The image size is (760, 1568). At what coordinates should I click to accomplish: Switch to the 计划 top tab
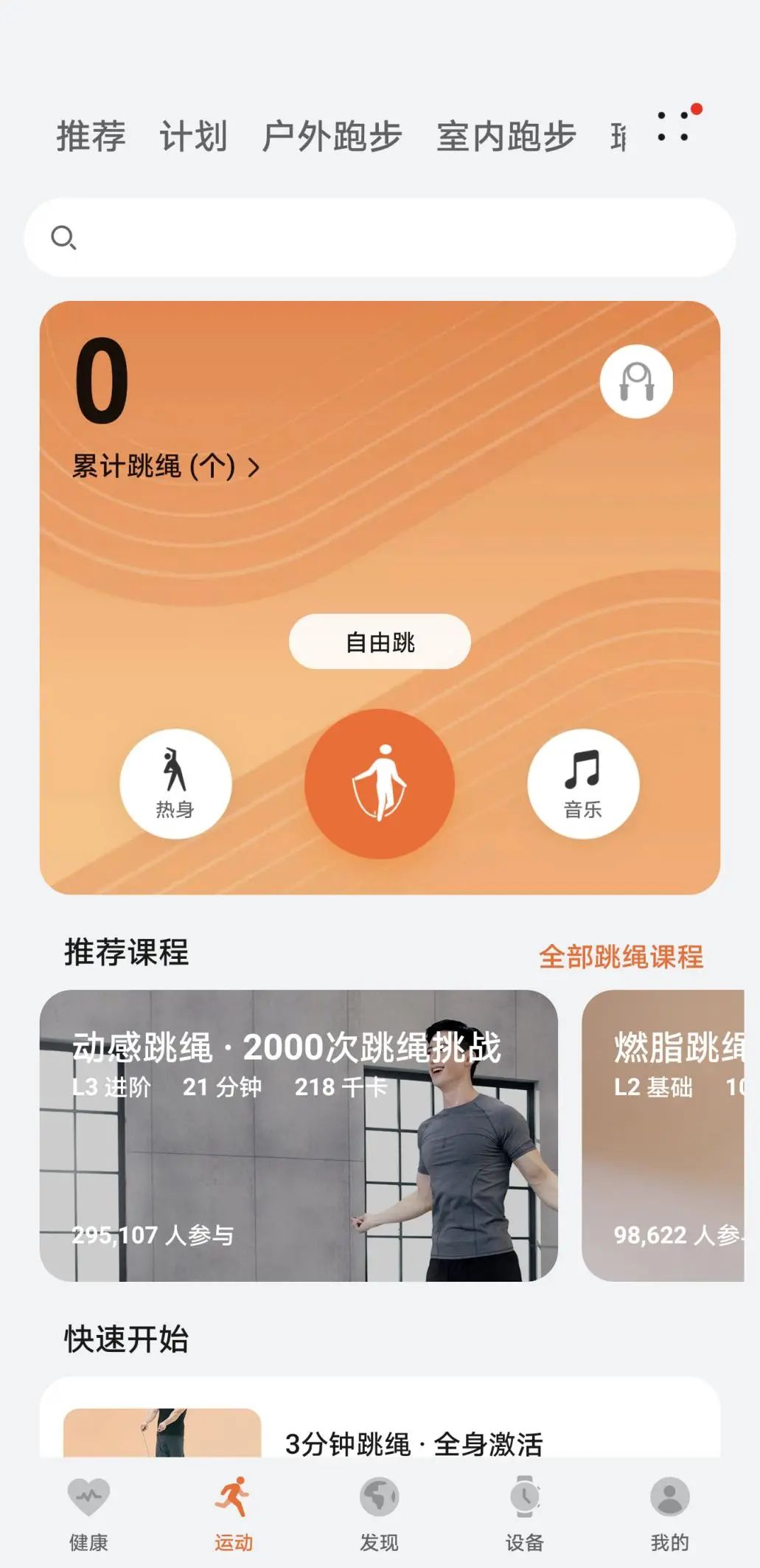(193, 136)
